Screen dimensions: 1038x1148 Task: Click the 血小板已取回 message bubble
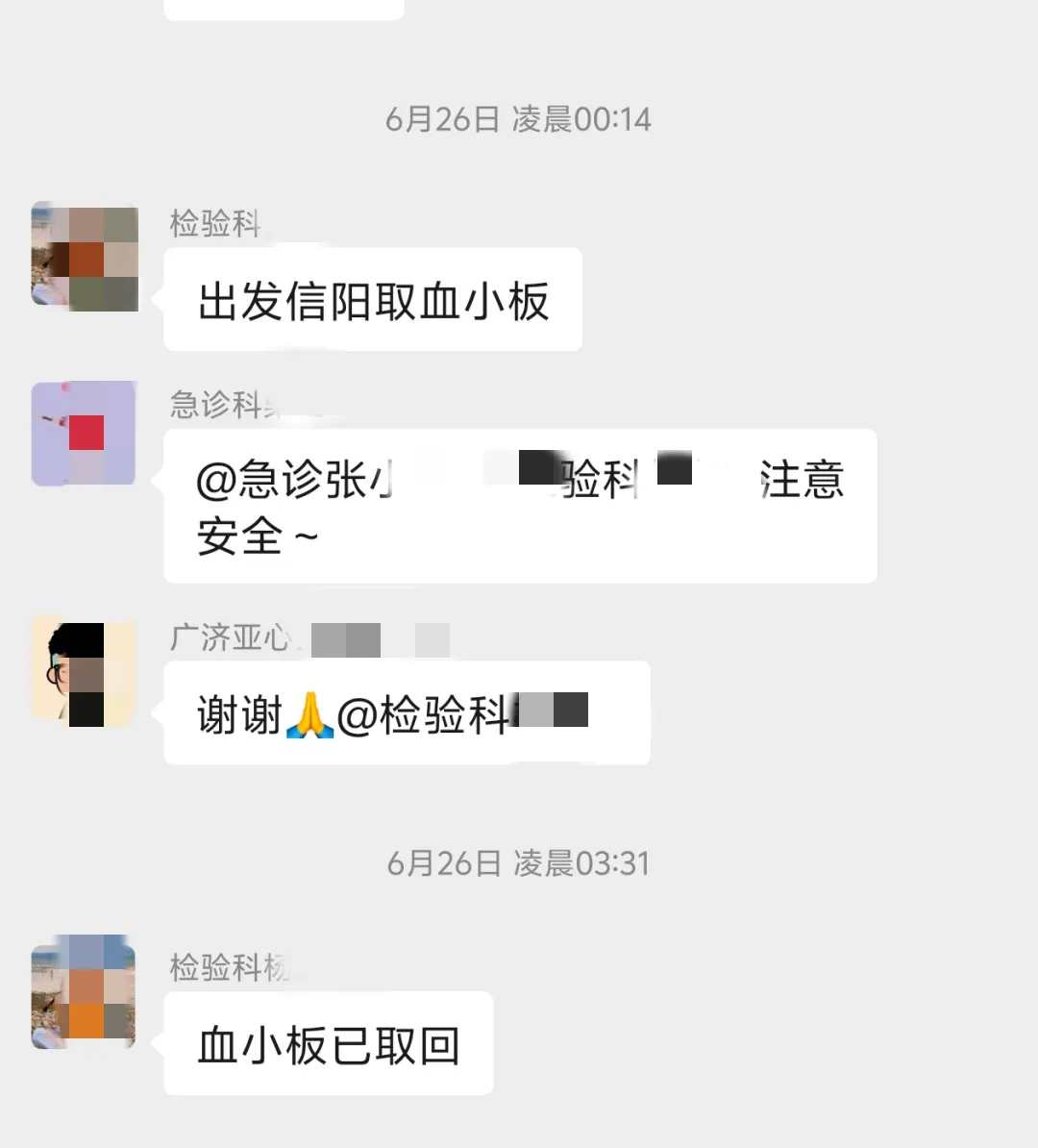point(329,1044)
